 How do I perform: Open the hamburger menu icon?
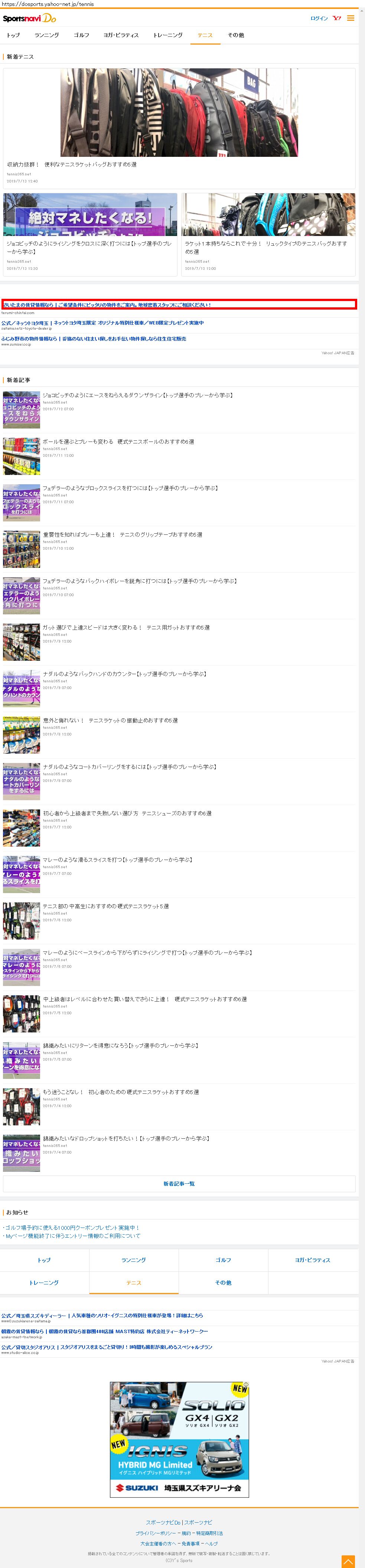click(351, 18)
